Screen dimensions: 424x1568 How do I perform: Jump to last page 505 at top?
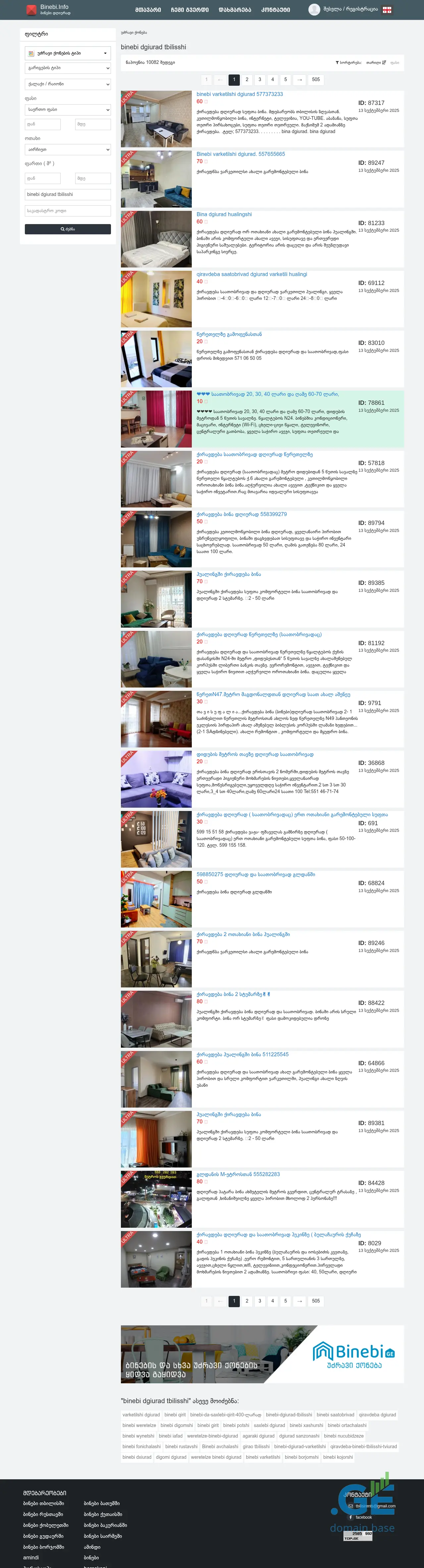click(316, 80)
